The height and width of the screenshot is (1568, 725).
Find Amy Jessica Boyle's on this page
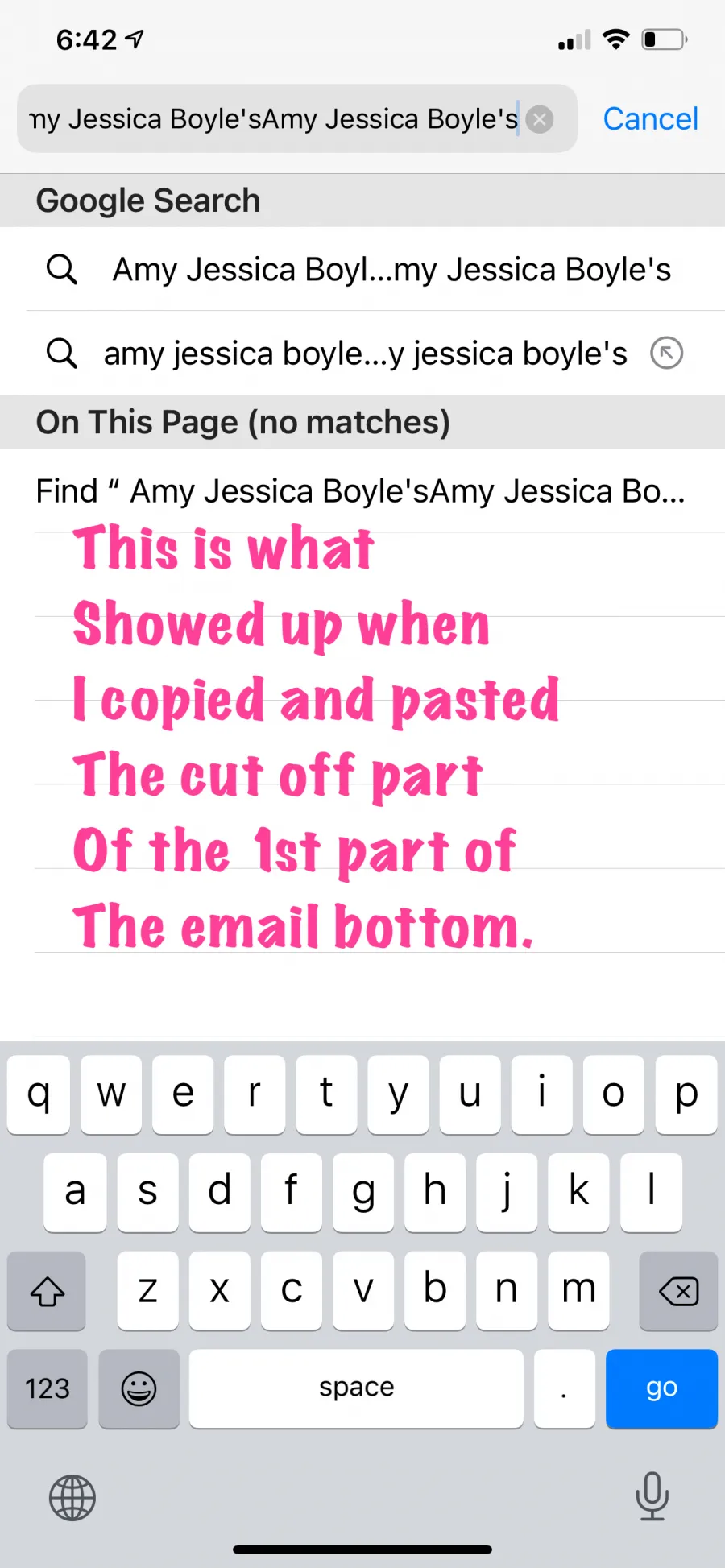pos(362,490)
